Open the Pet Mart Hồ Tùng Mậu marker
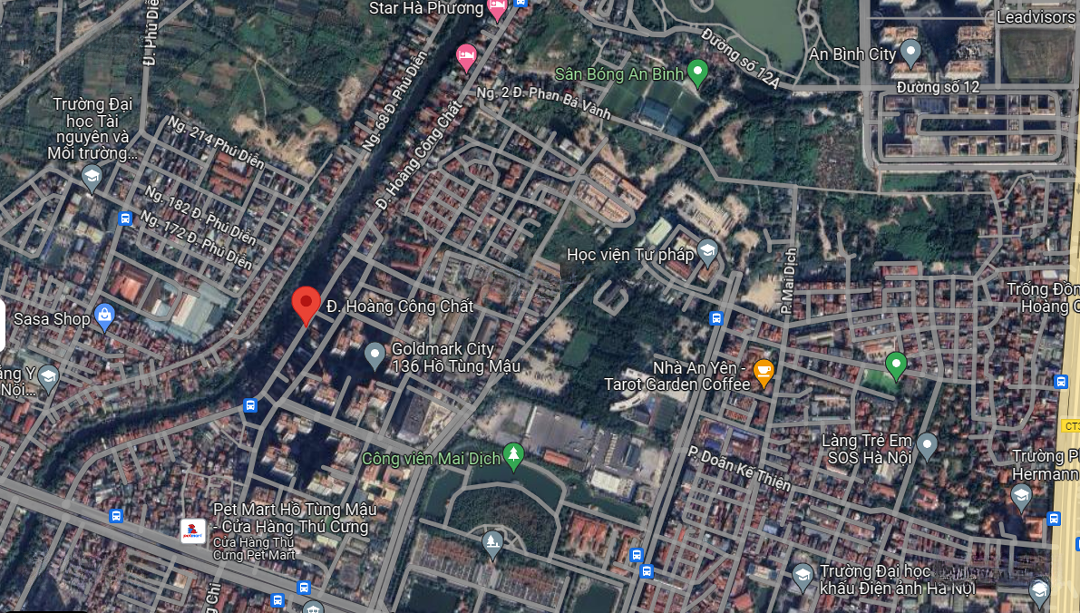1080x613 pixels. [x=193, y=531]
